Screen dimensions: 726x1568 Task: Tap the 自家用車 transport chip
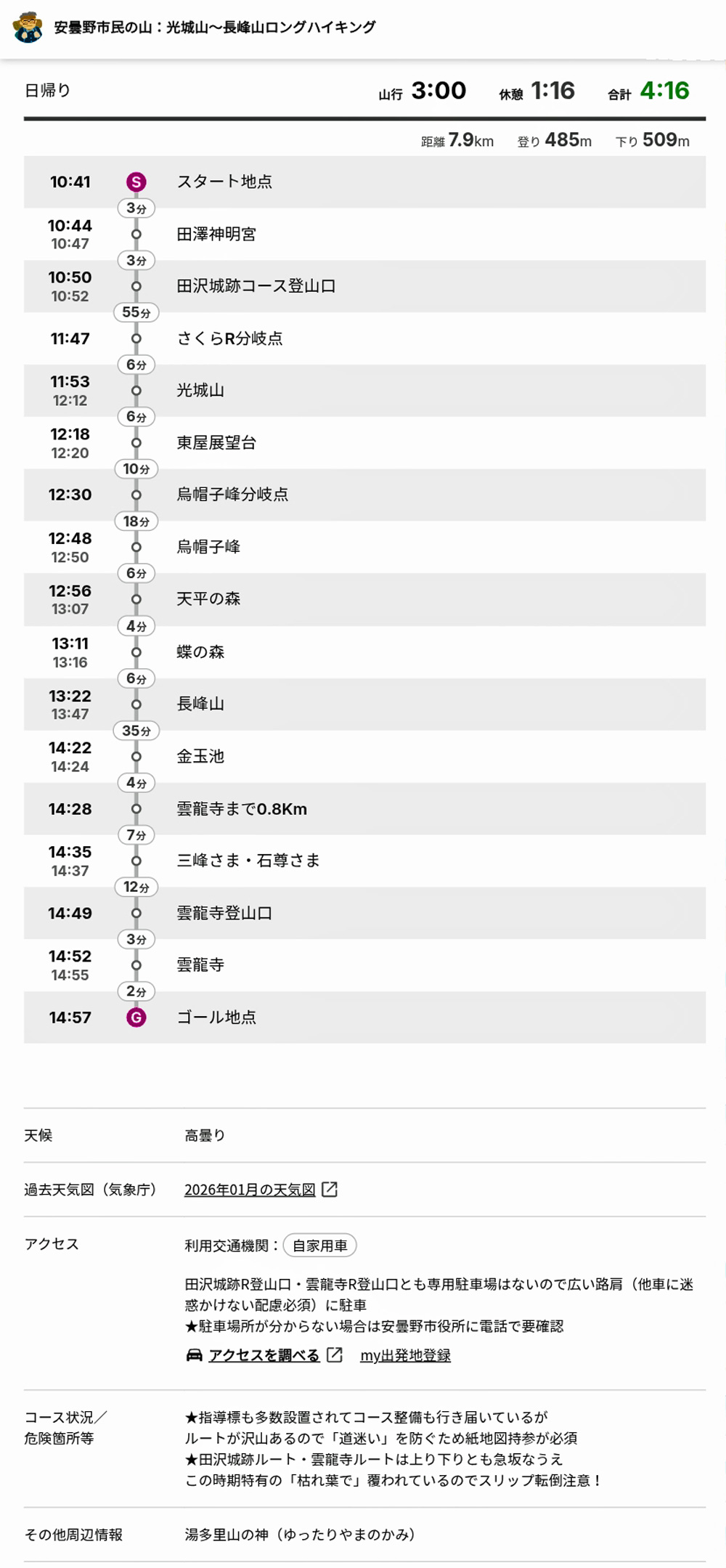pyautogui.click(x=319, y=1246)
